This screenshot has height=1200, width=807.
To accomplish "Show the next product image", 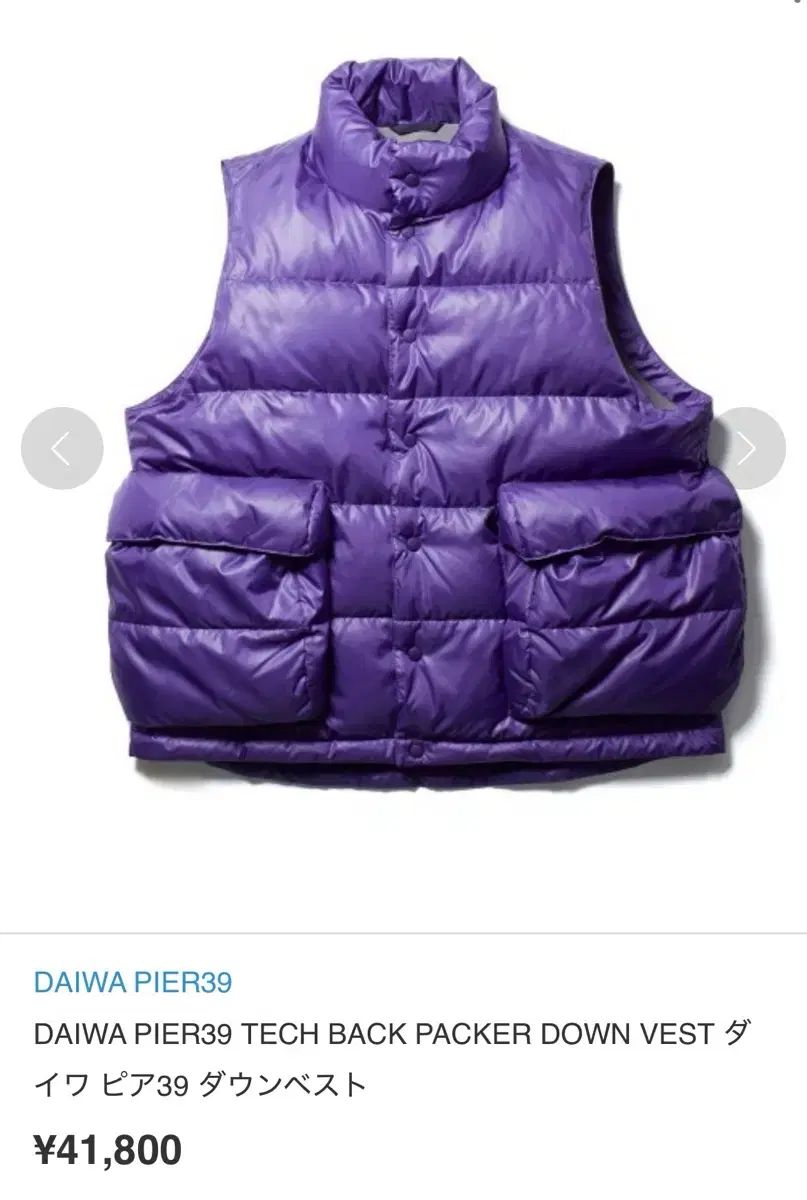I will pyautogui.click(x=747, y=449).
